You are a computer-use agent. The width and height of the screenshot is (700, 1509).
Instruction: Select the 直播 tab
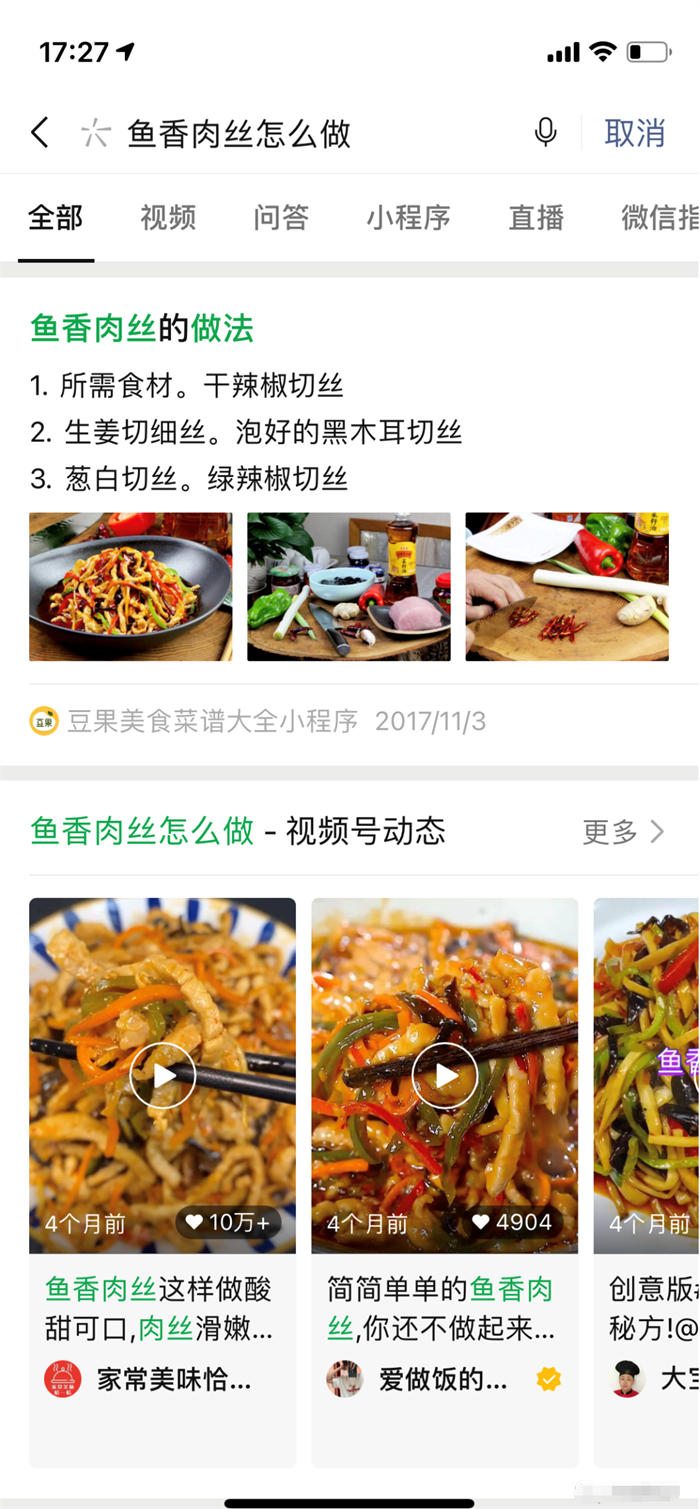point(536,218)
